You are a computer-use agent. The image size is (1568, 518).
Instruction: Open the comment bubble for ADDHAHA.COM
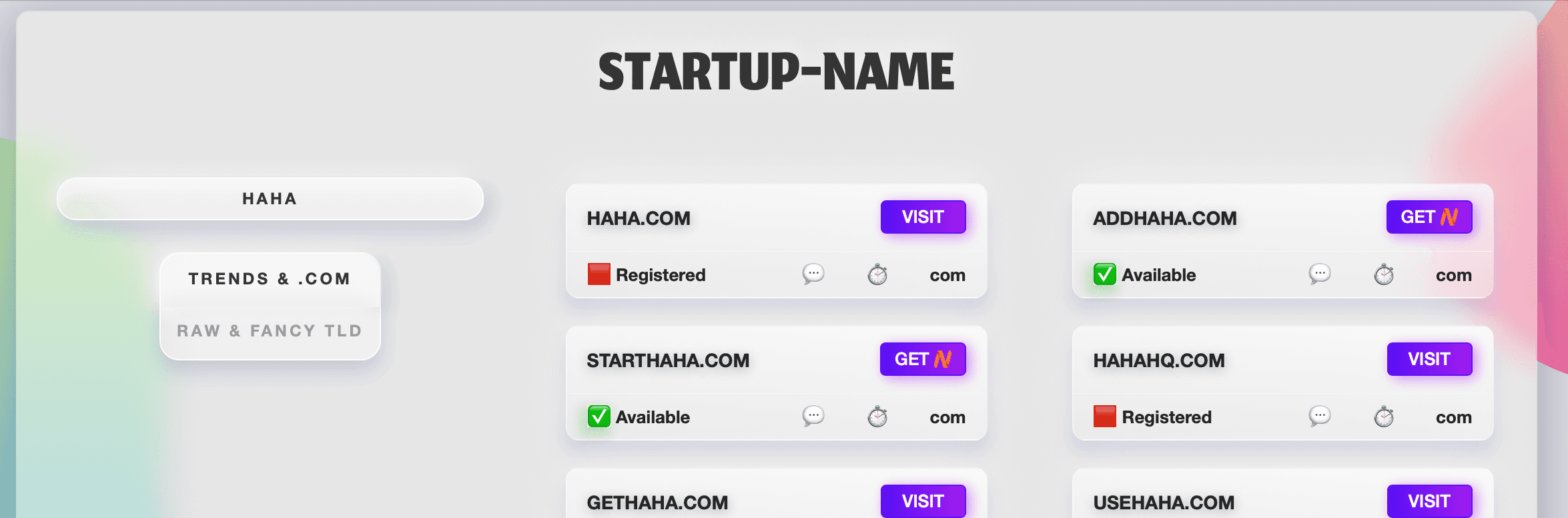1319,274
